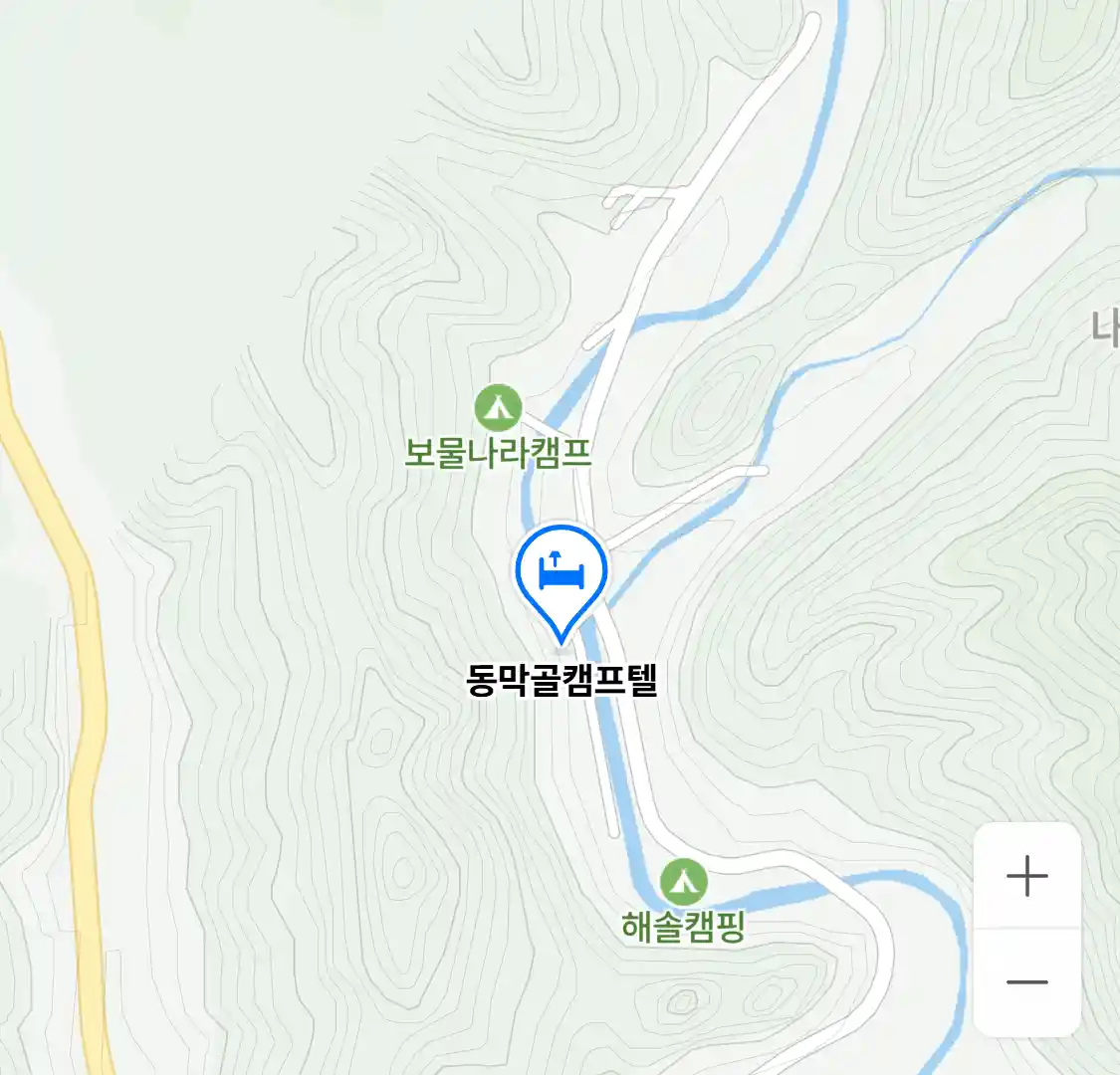This screenshot has width=1120, height=1075.
Task: Tap the 동막골캠프텔 lodging pin
Action: tap(561, 574)
